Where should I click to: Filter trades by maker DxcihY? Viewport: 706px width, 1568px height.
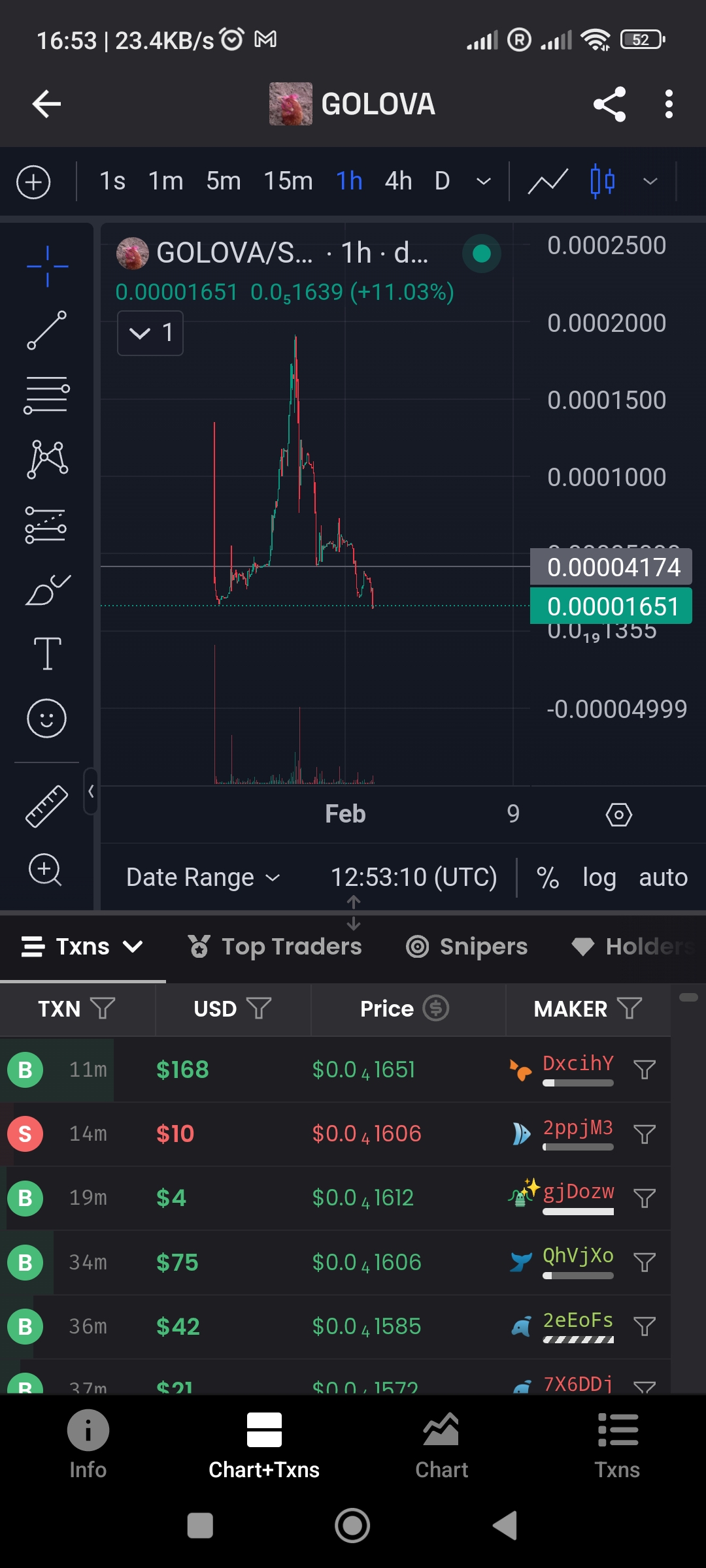pos(645,1070)
